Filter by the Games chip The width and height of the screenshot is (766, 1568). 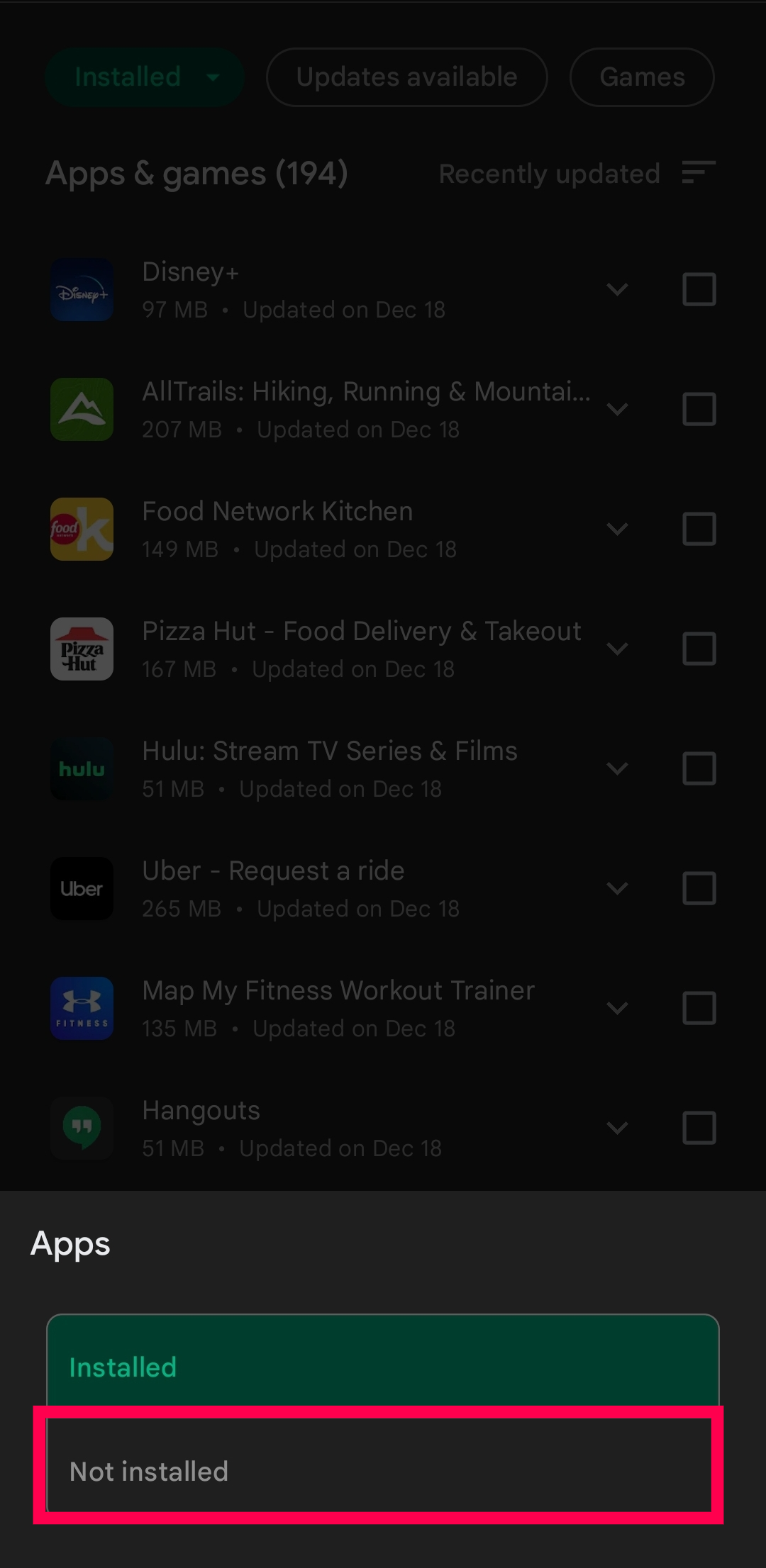641,77
